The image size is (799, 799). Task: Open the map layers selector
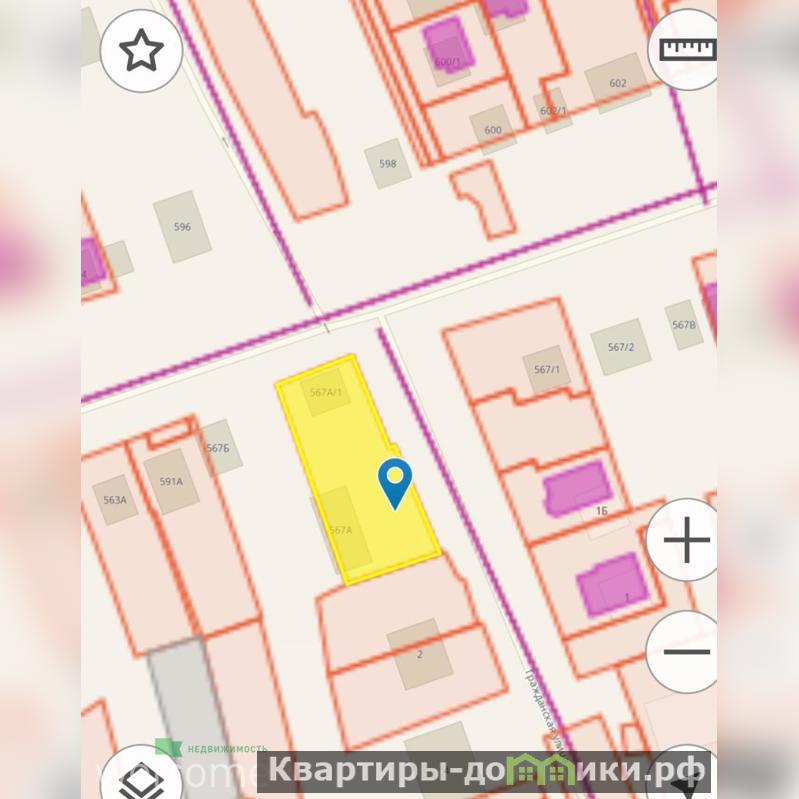pos(142,777)
